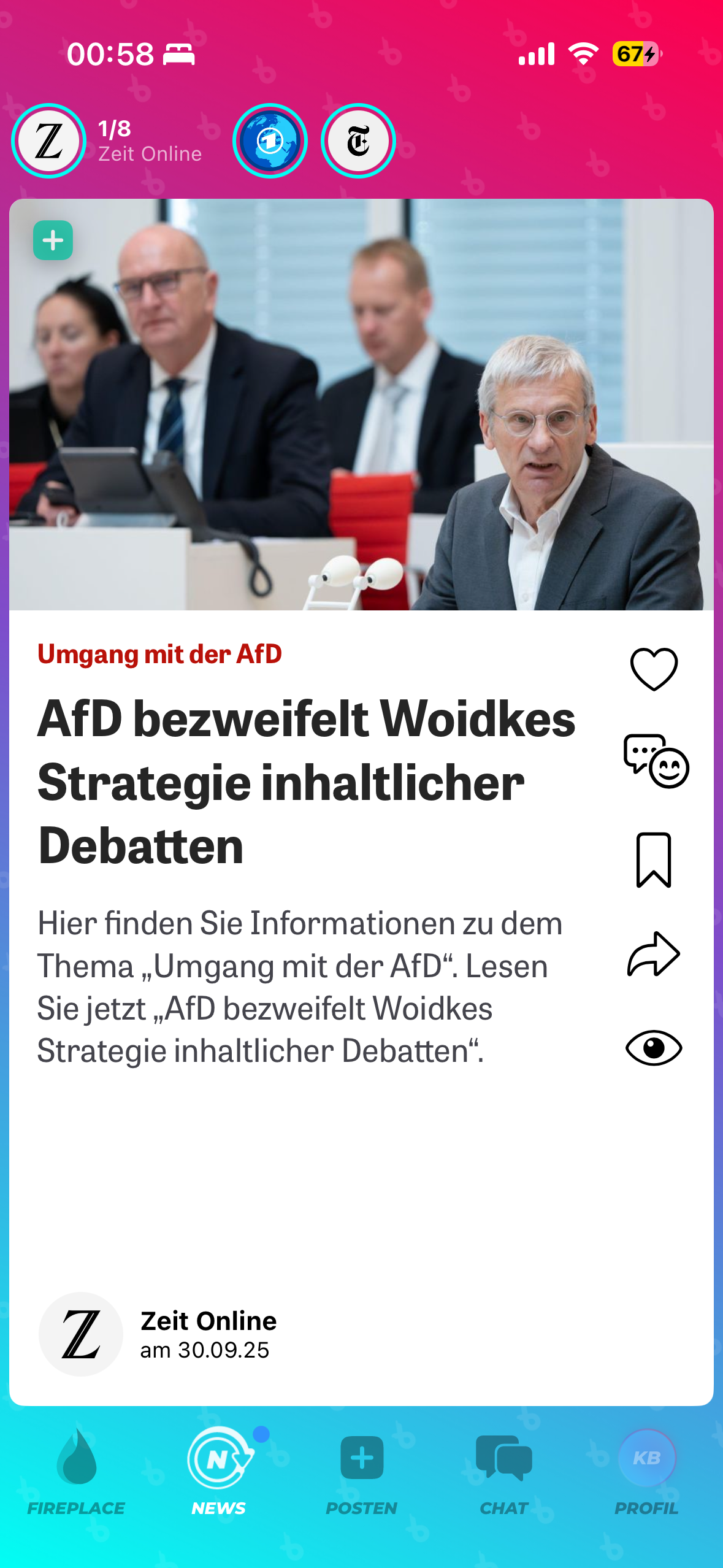Open the article AfD bezweifelt Woidkes Strategie
Viewport: 723px width, 1568px height.
[x=305, y=782]
